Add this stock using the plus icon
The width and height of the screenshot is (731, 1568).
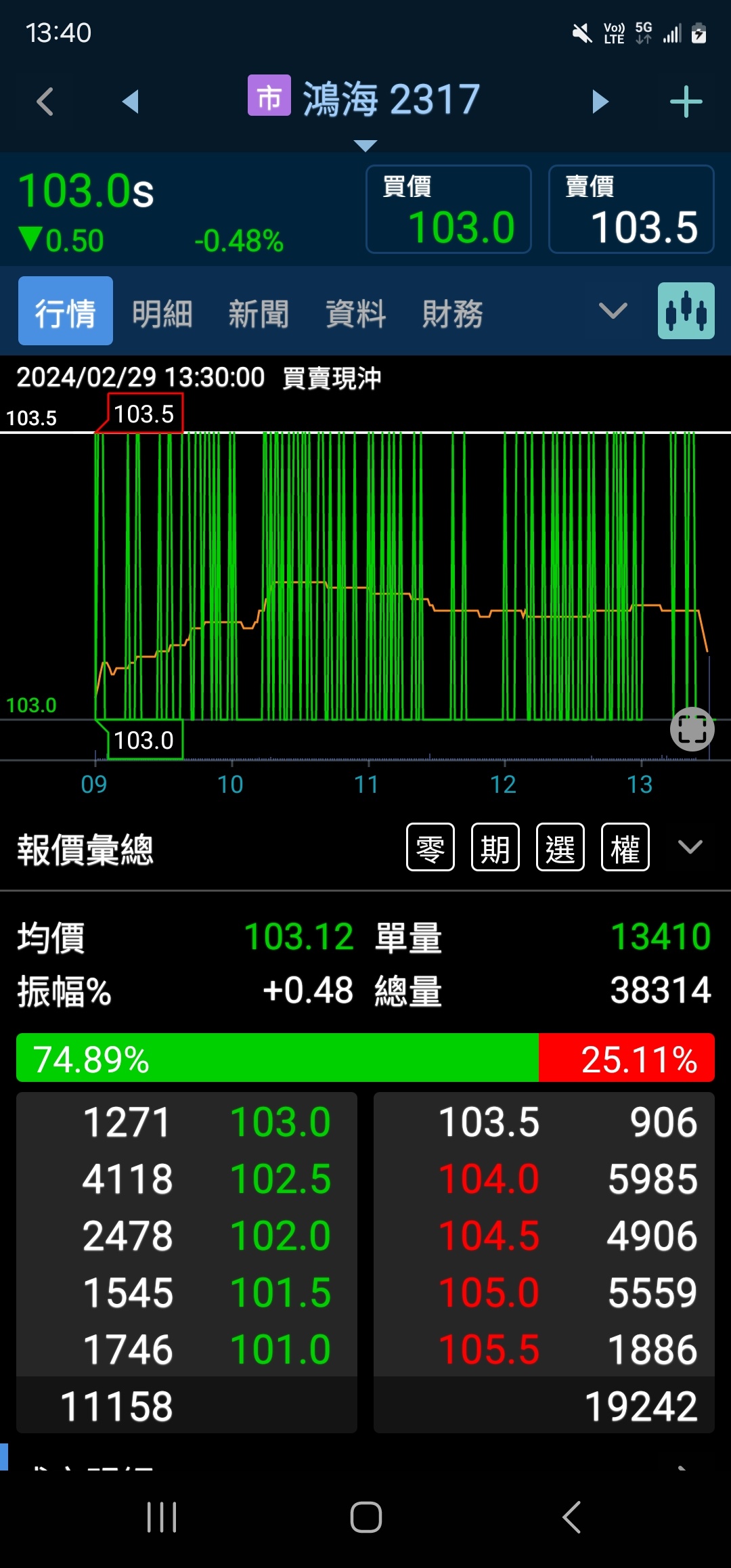click(686, 102)
